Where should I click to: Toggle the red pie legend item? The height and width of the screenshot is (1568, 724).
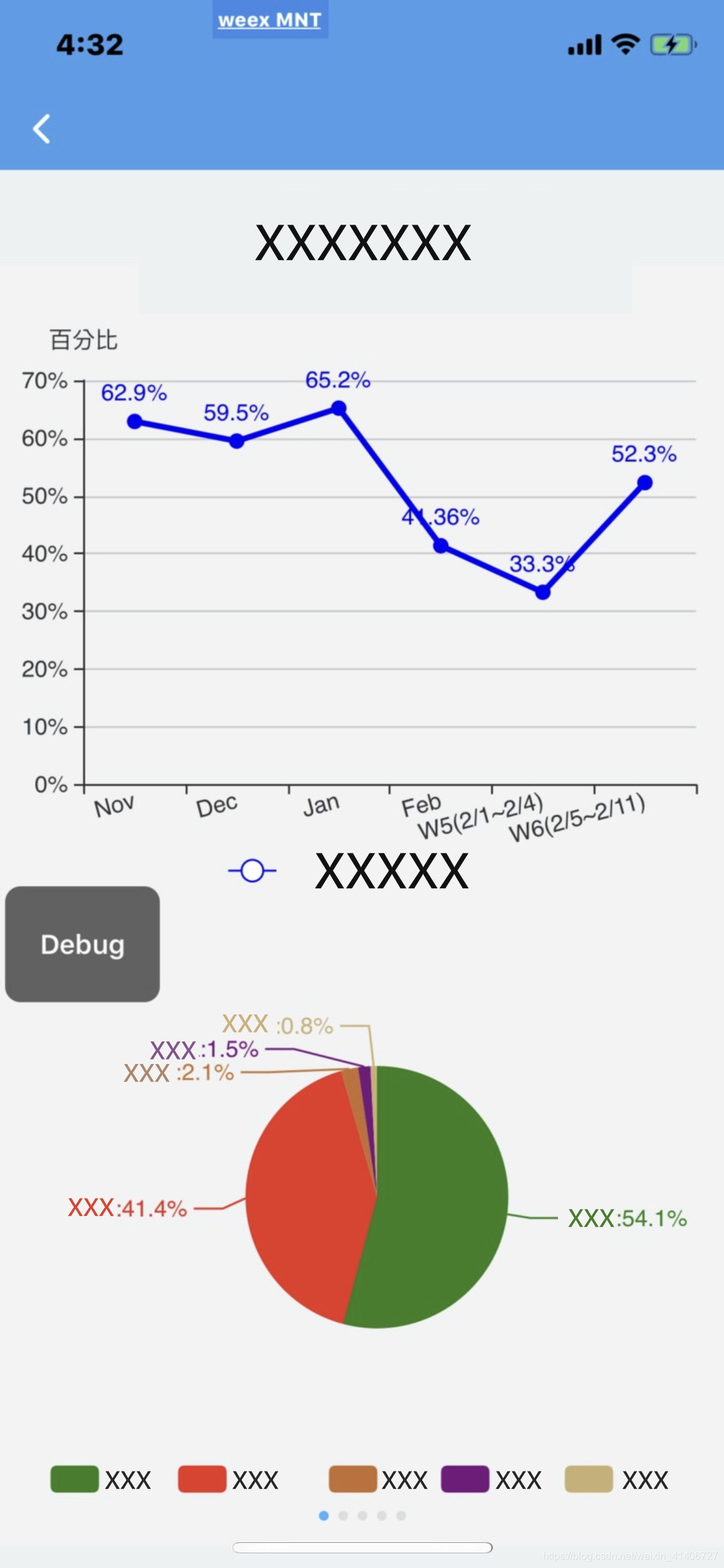228,1479
